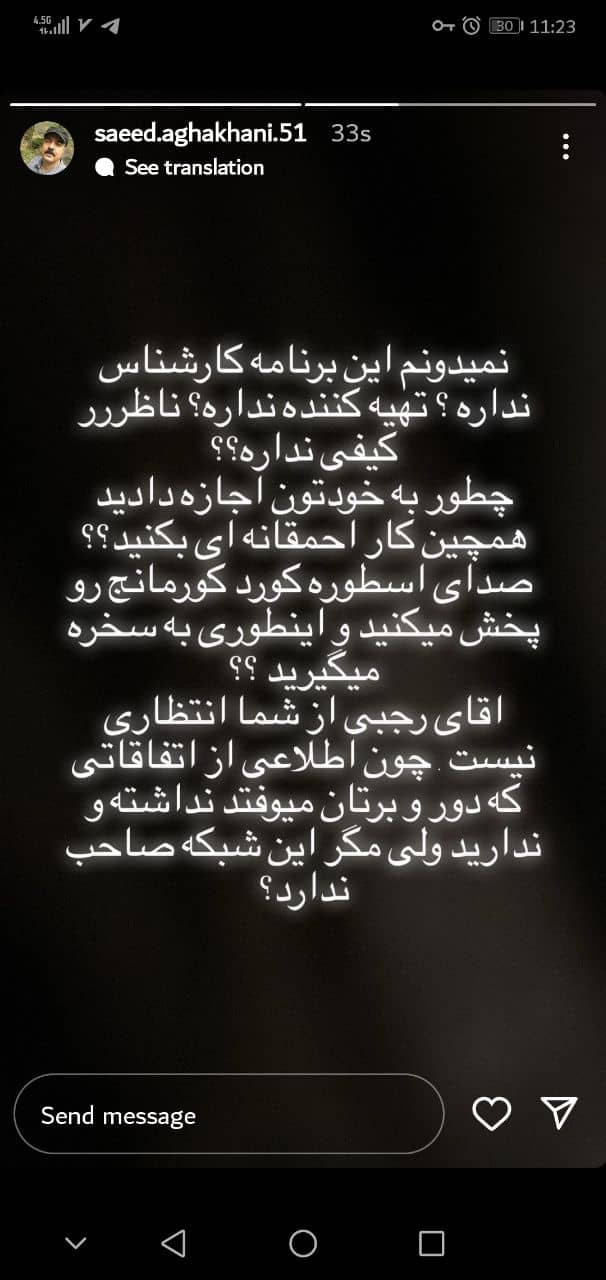Viewport: 606px width, 1280px height.
Task: Tap See translation for the story
Action: [193, 168]
